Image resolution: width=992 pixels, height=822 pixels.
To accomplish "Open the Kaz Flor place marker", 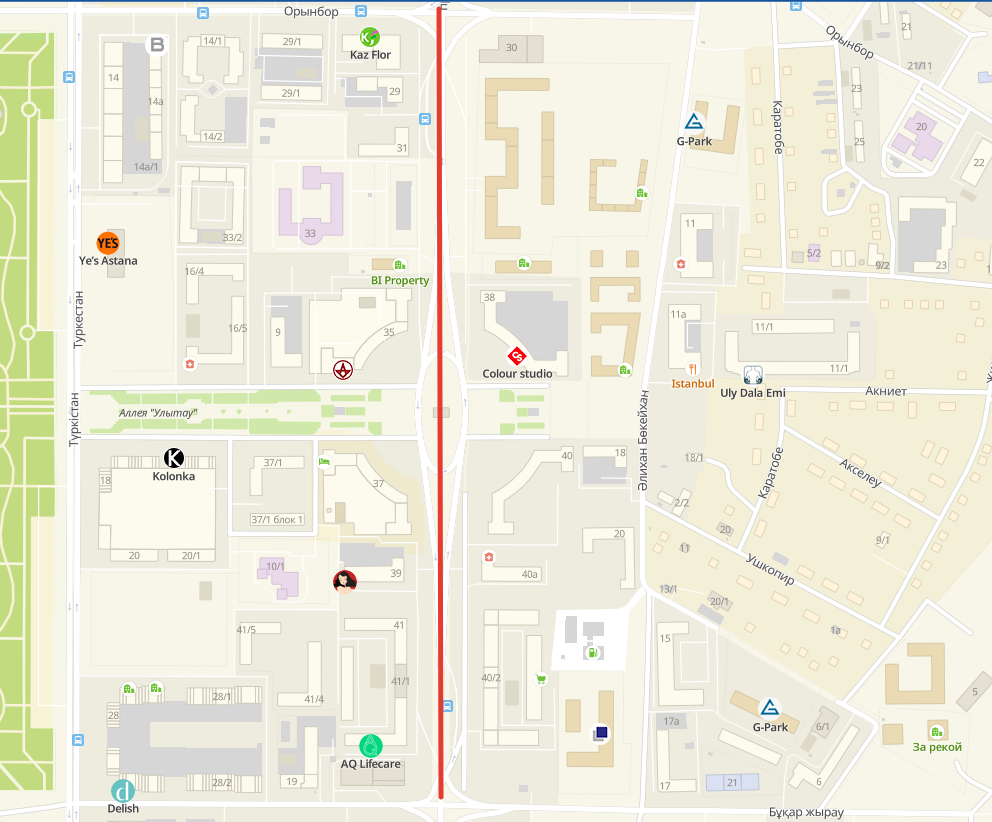I will click(x=370, y=38).
